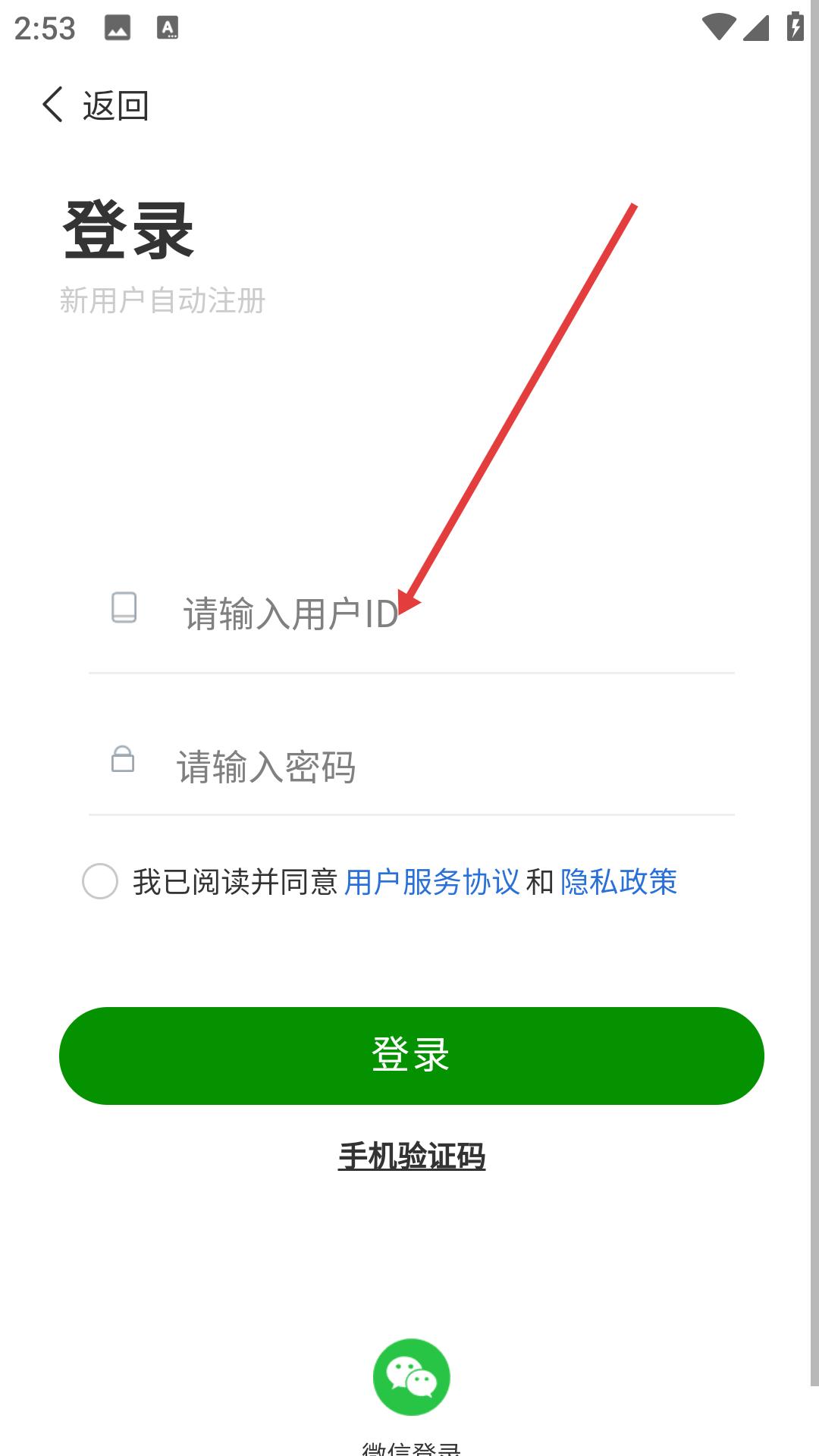Open the 隐私政策 link

pos(619,882)
